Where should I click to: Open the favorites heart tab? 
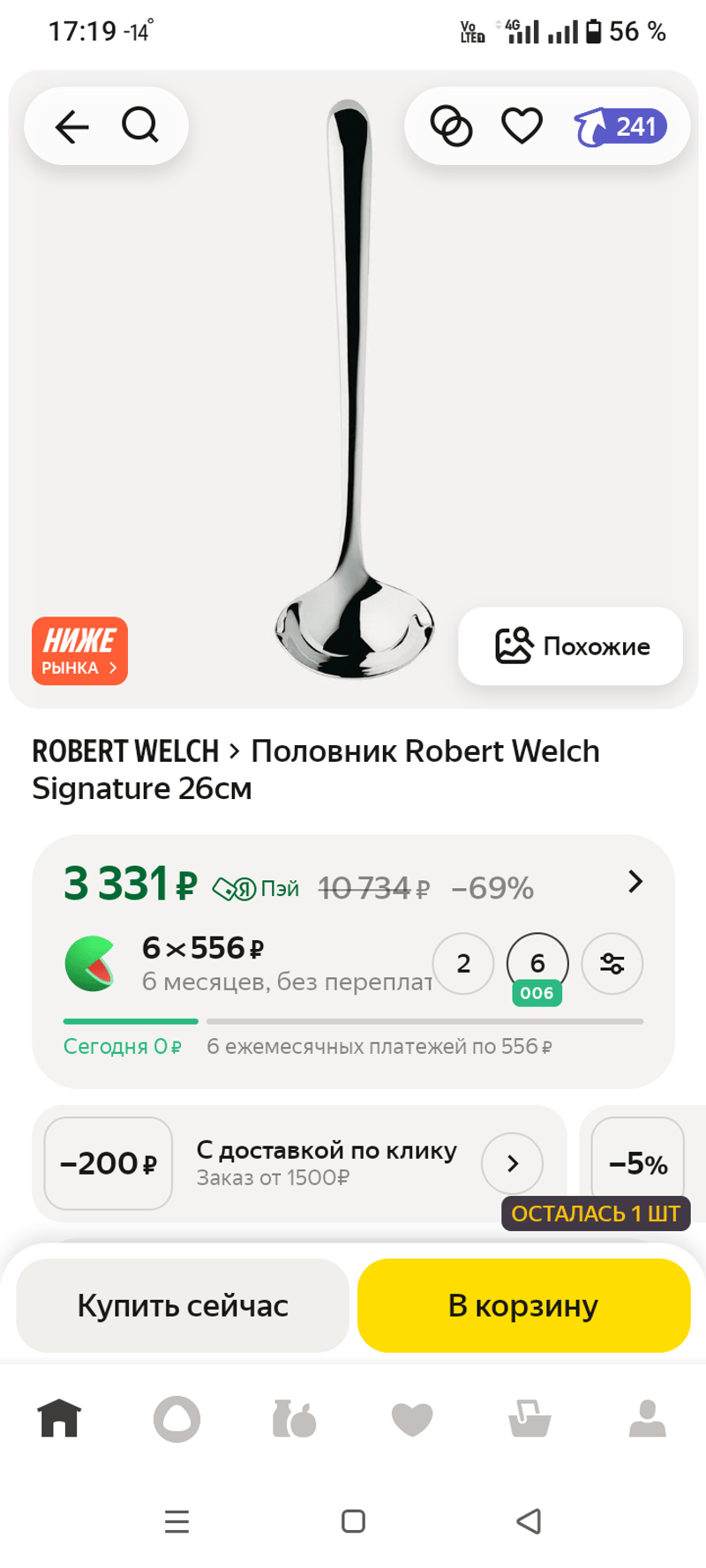[x=412, y=1419]
